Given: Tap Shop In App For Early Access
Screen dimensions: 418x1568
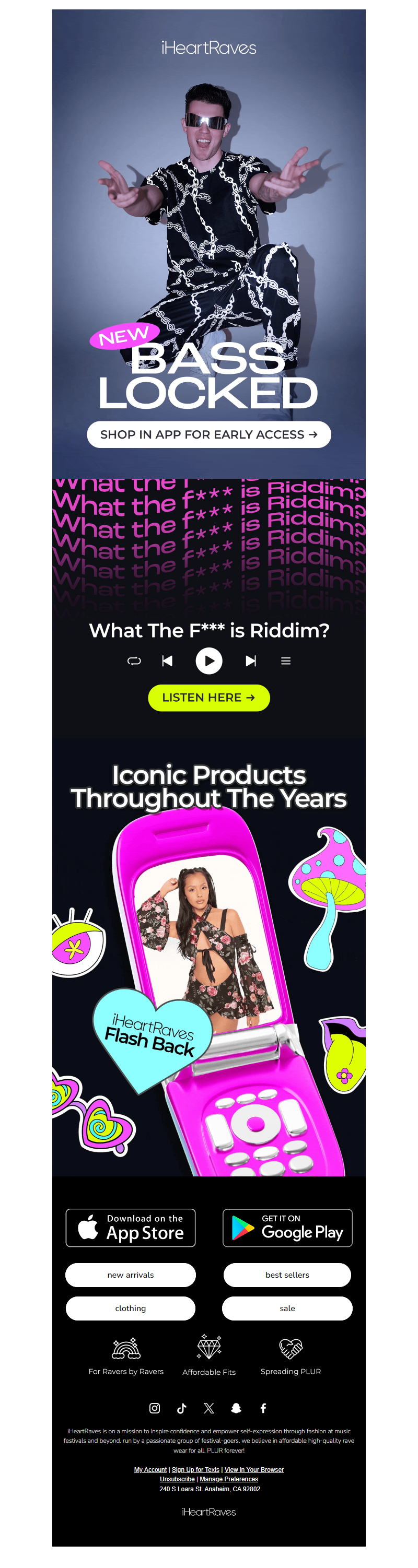Looking at the screenshot, I should (208, 434).
